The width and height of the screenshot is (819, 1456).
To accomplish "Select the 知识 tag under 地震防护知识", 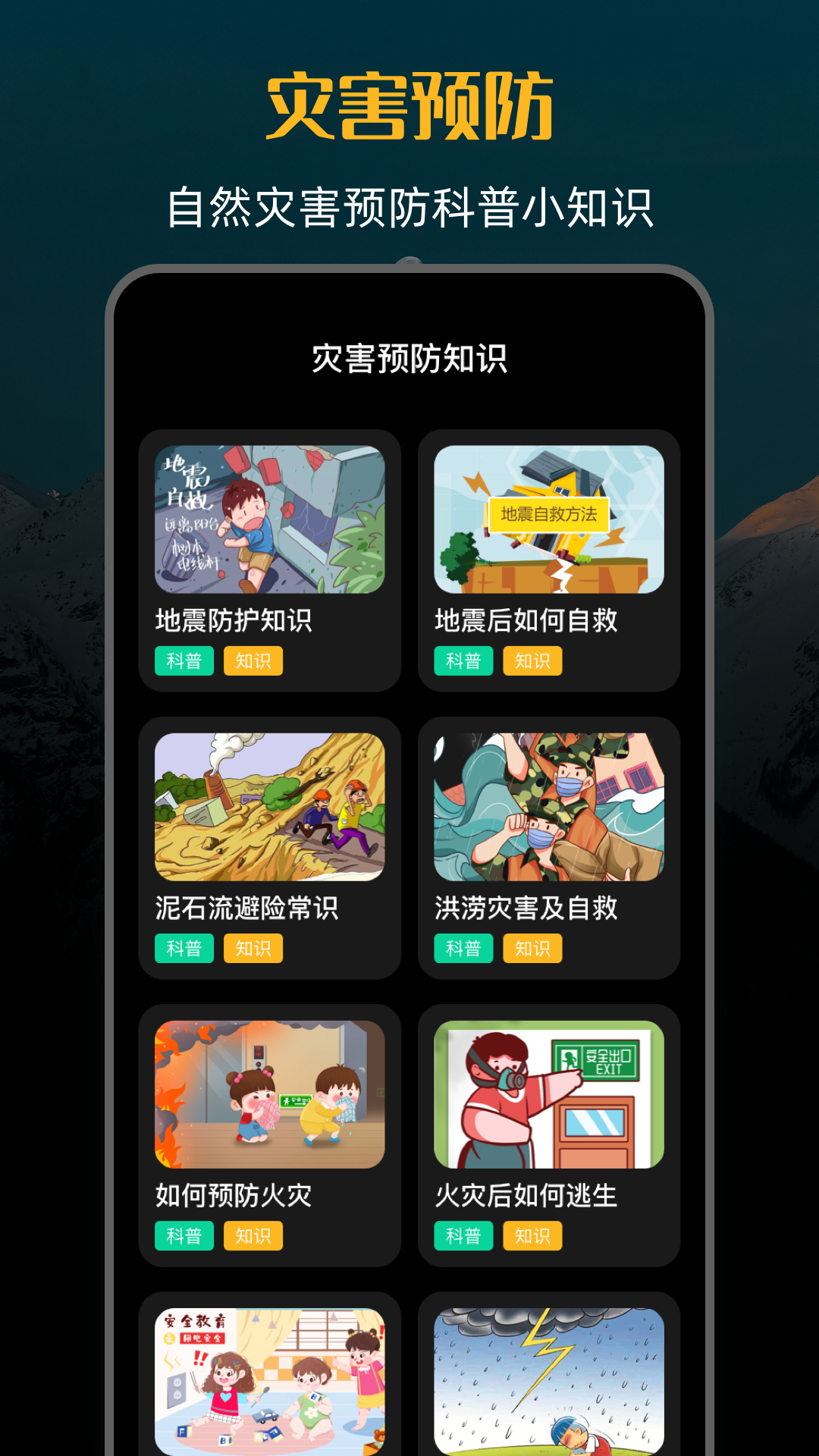I will pyautogui.click(x=254, y=661).
